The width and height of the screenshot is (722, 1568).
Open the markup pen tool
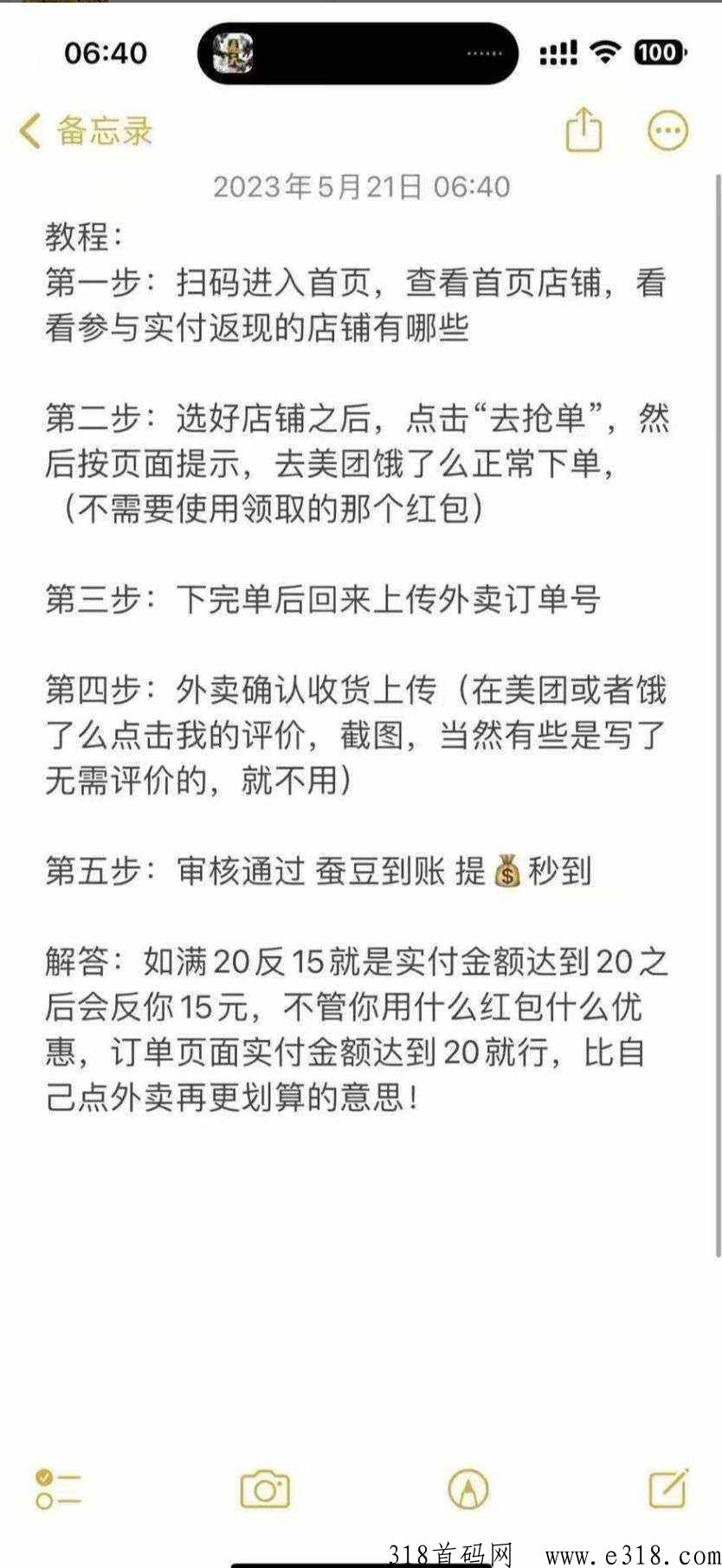pos(468,1489)
